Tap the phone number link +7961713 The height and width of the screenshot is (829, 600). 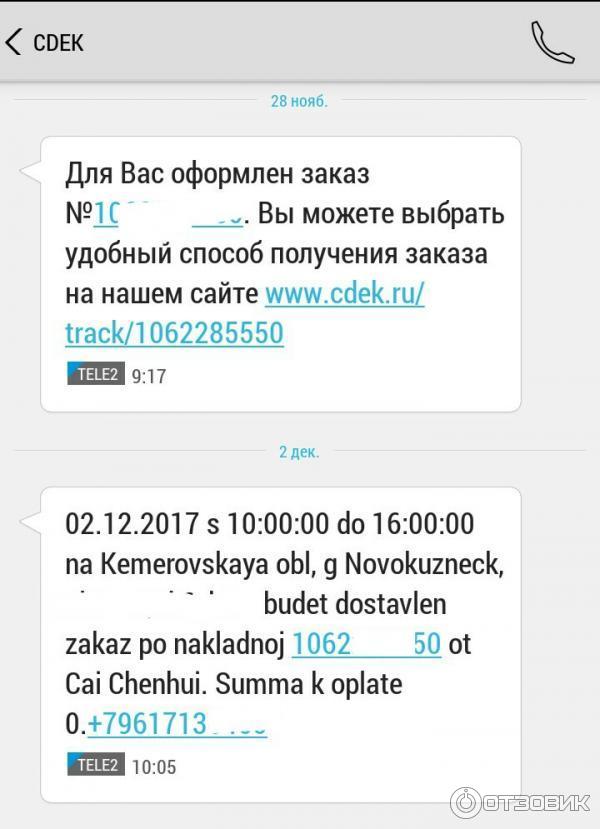click(177, 723)
